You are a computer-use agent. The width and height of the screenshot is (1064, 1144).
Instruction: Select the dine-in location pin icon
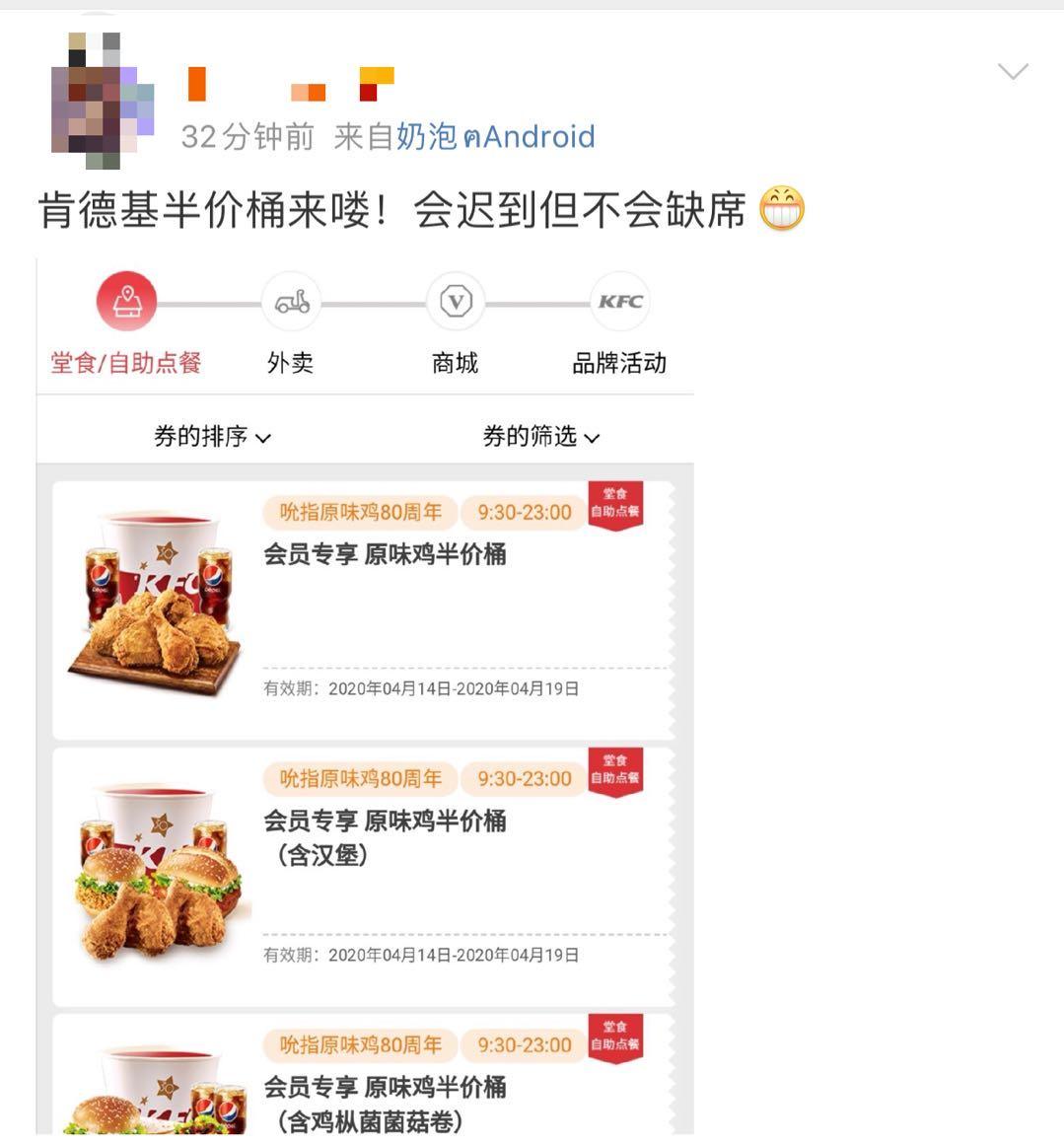point(125,302)
